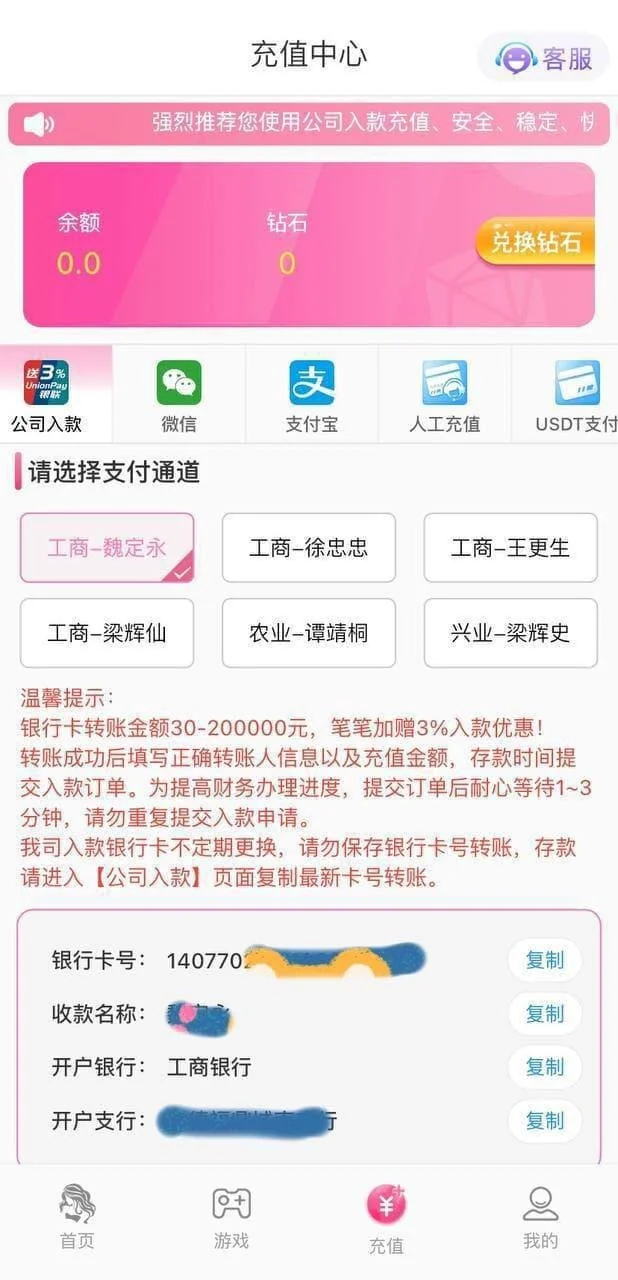Tap the 兑换钻石 button
Viewport: 618px width, 1280px height.
(535, 241)
